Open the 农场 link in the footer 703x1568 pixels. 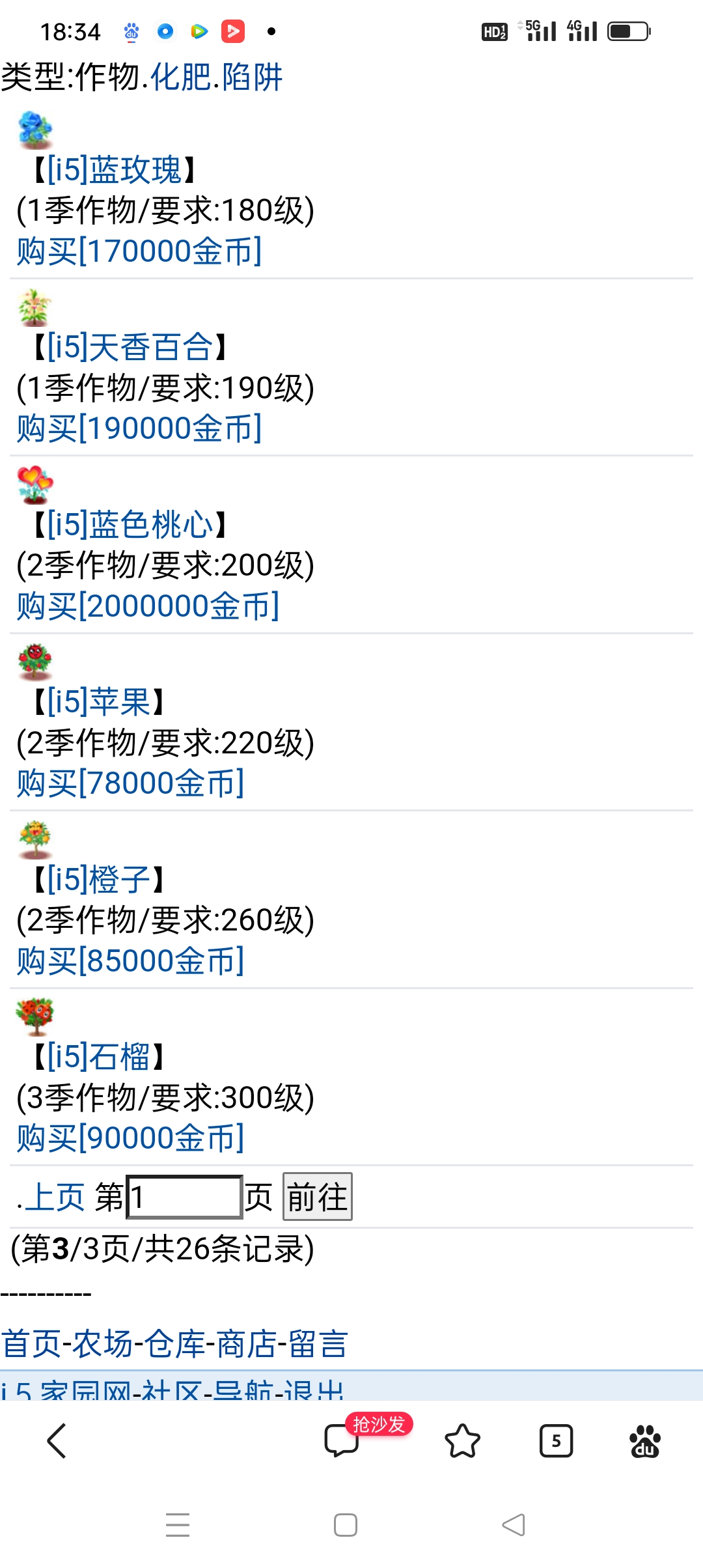[x=102, y=1343]
